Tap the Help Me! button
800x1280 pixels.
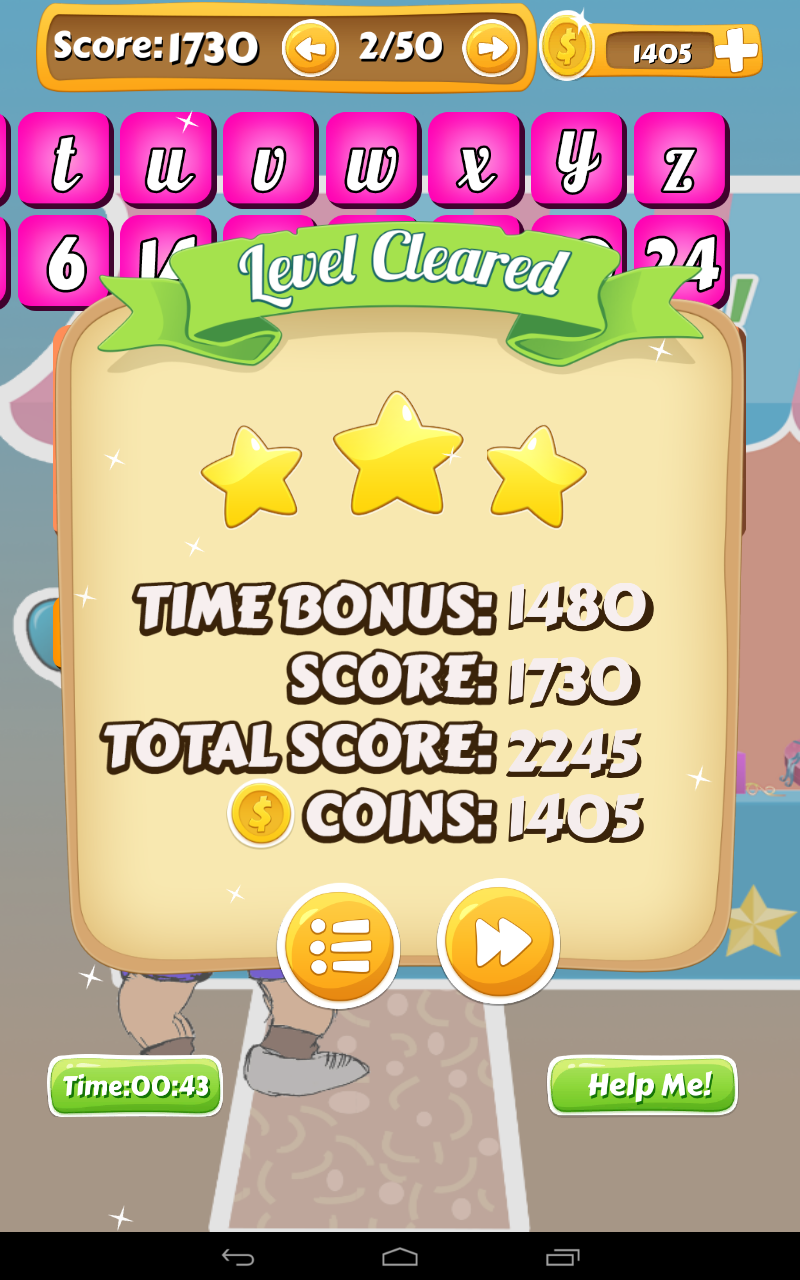(x=643, y=1086)
